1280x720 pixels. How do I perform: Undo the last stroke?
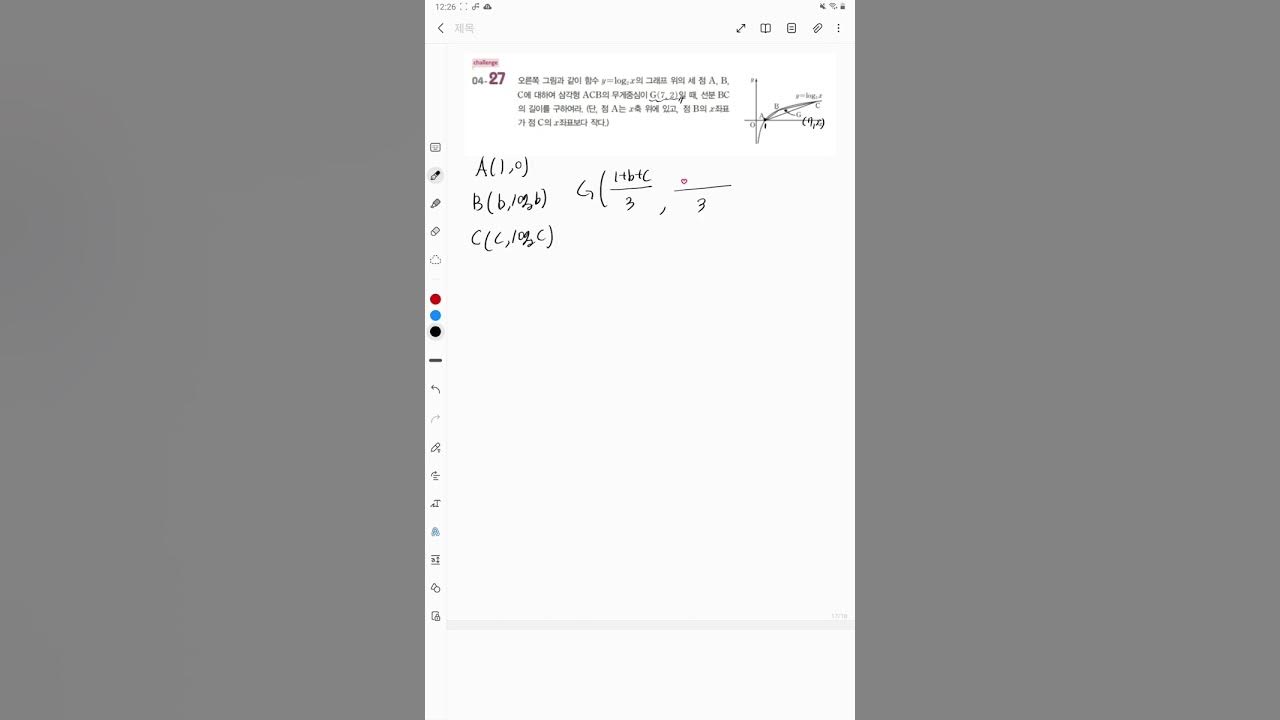(435, 389)
